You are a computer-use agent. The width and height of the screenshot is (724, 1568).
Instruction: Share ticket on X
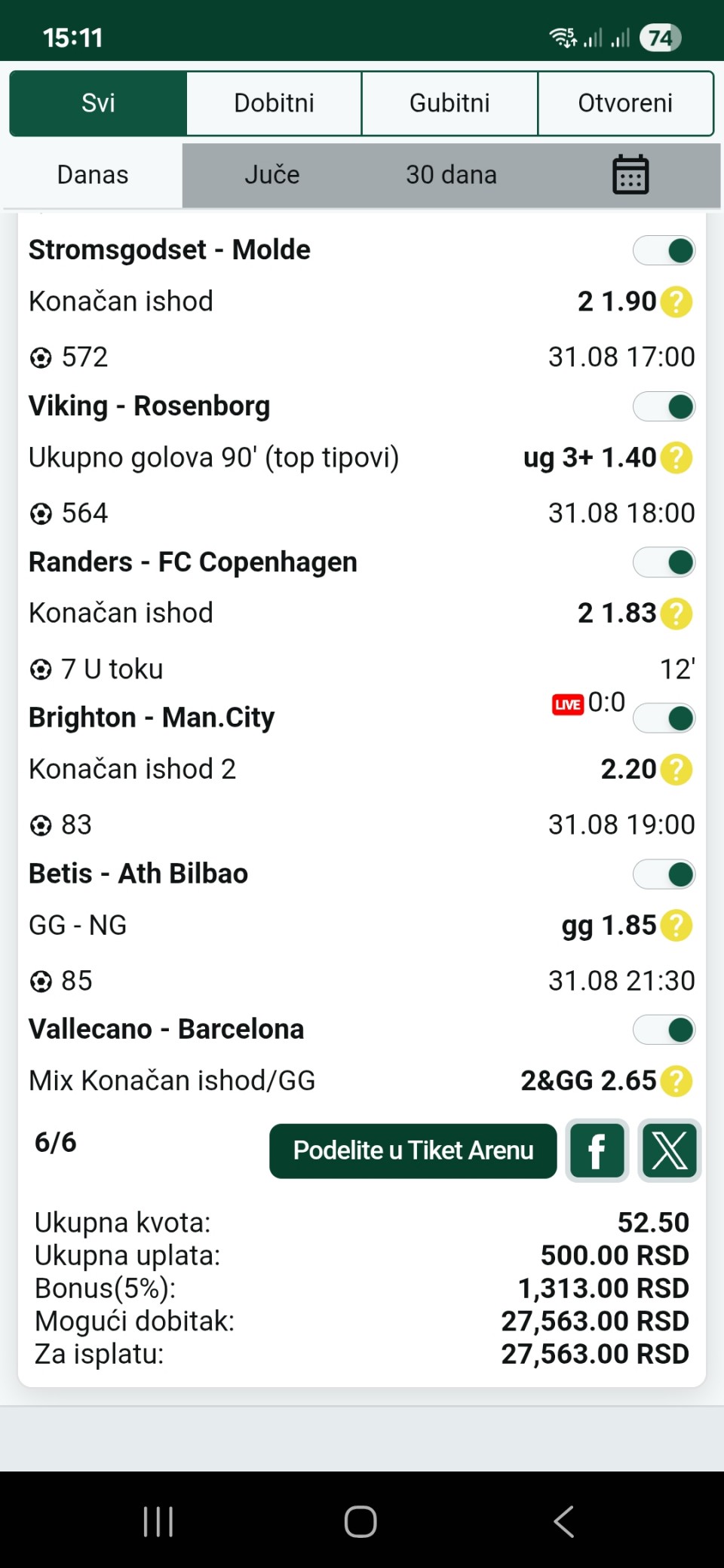pyautogui.click(x=670, y=1150)
